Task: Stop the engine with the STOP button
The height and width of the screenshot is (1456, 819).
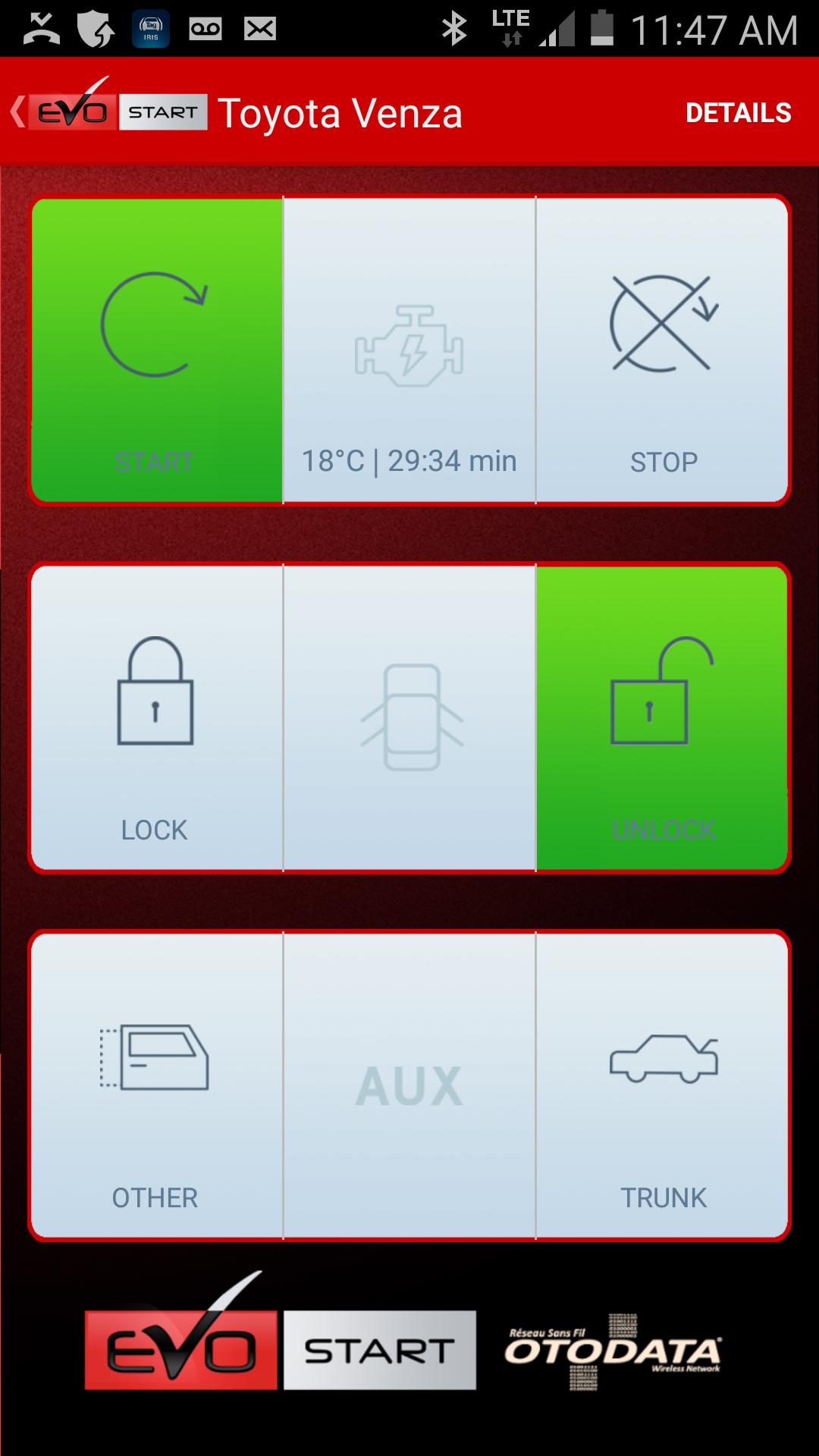Action: [x=663, y=350]
